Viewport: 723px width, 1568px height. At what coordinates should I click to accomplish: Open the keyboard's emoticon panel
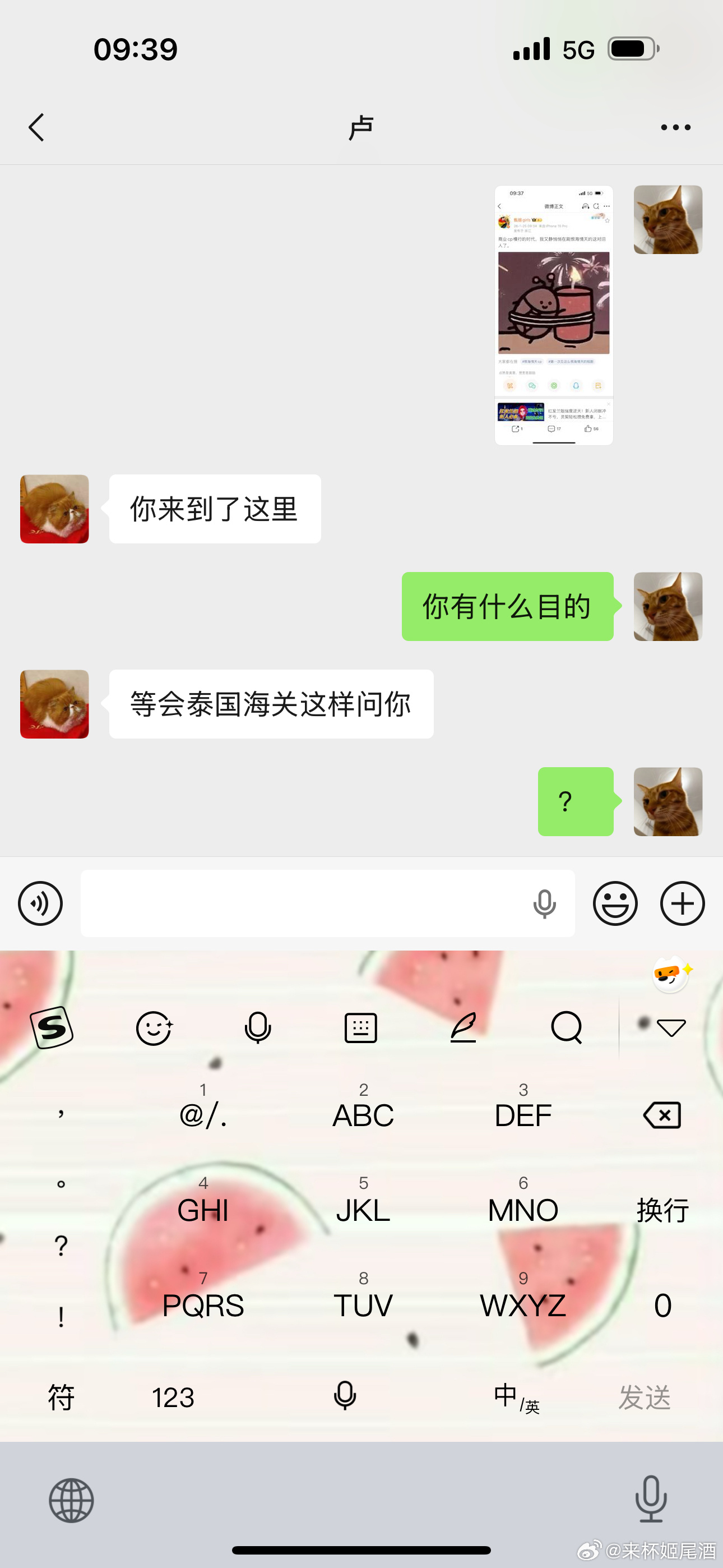point(154,1028)
